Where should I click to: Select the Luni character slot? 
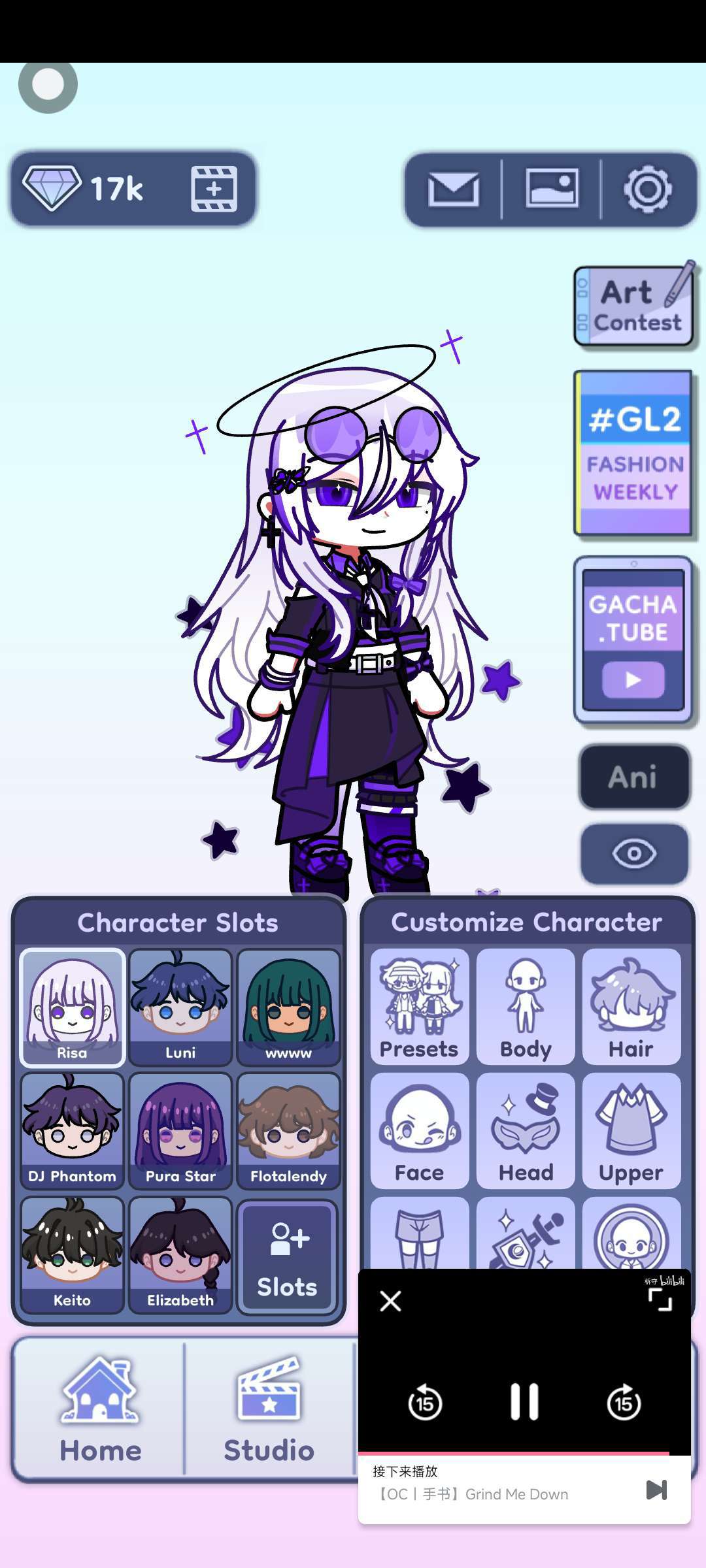180,1007
